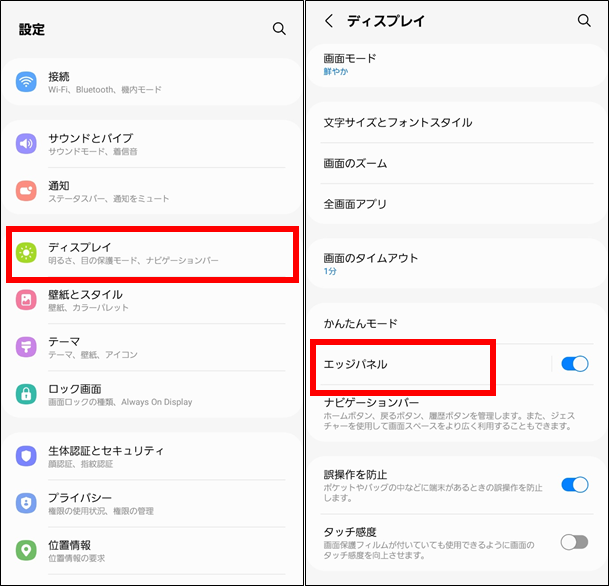Open 接続 settings
Viewport: 609px width, 586px height.
[150, 82]
